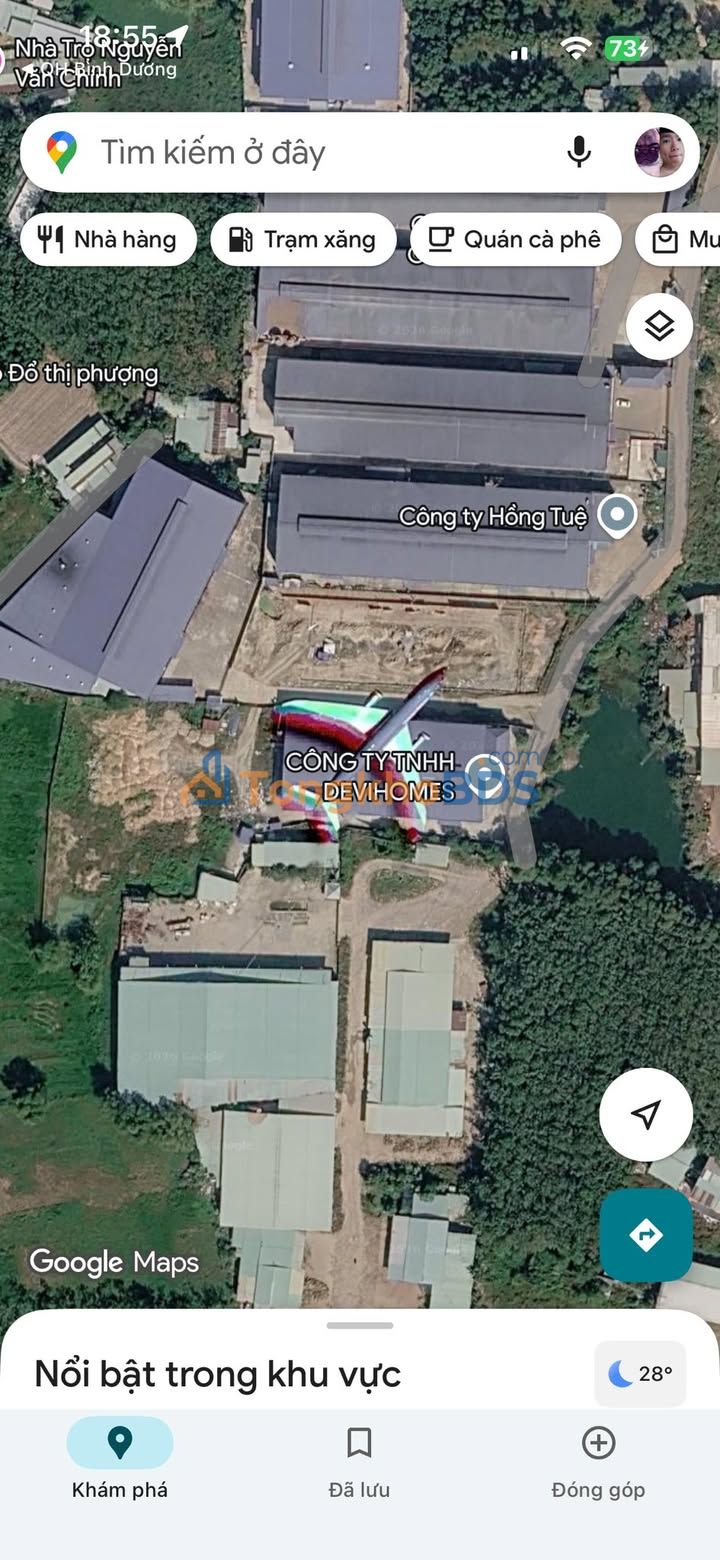Open the directions button
The height and width of the screenshot is (1560, 720).
coord(646,1235)
